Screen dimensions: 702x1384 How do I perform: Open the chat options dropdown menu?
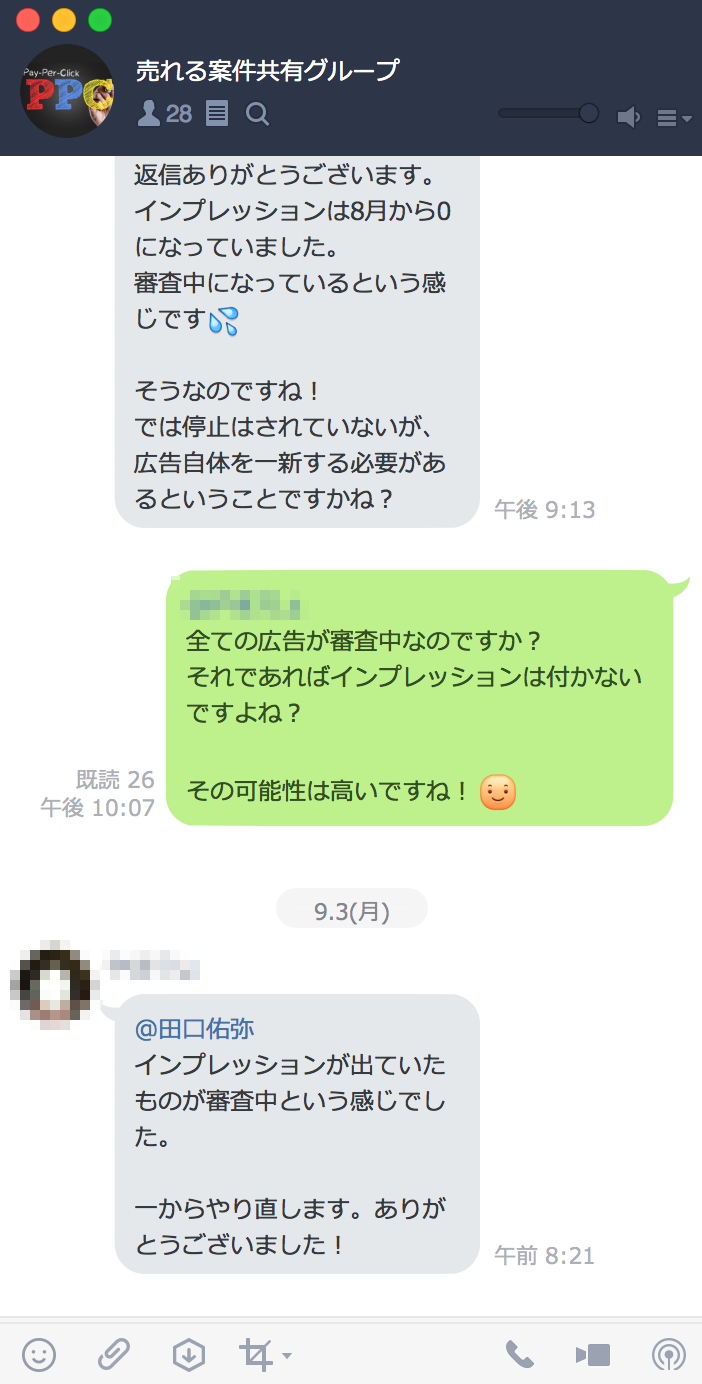[674, 118]
